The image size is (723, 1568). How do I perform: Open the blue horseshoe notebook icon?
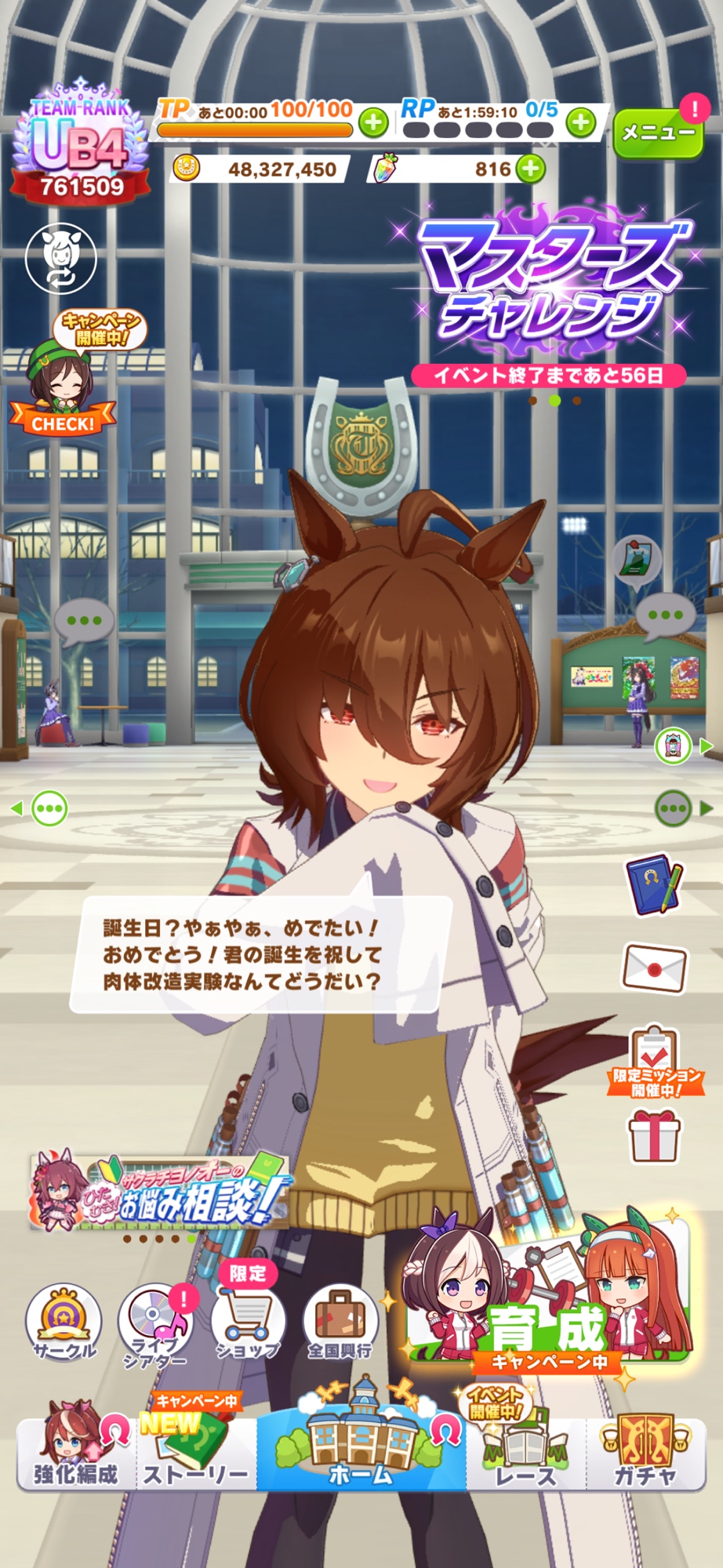(653, 884)
